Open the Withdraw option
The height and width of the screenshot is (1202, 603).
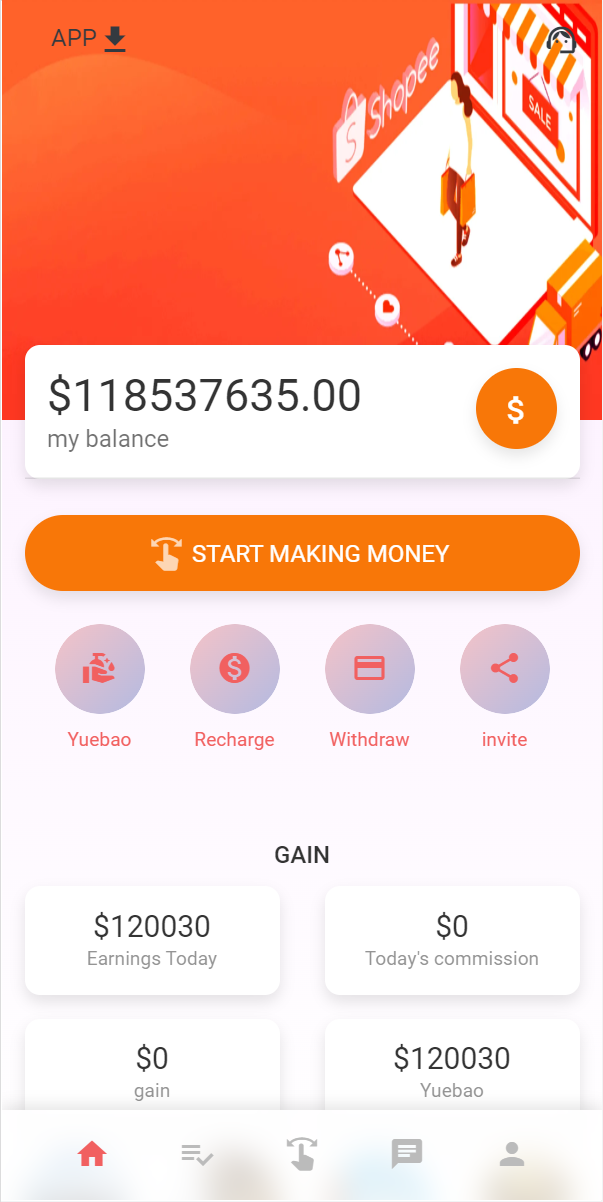tap(370, 669)
